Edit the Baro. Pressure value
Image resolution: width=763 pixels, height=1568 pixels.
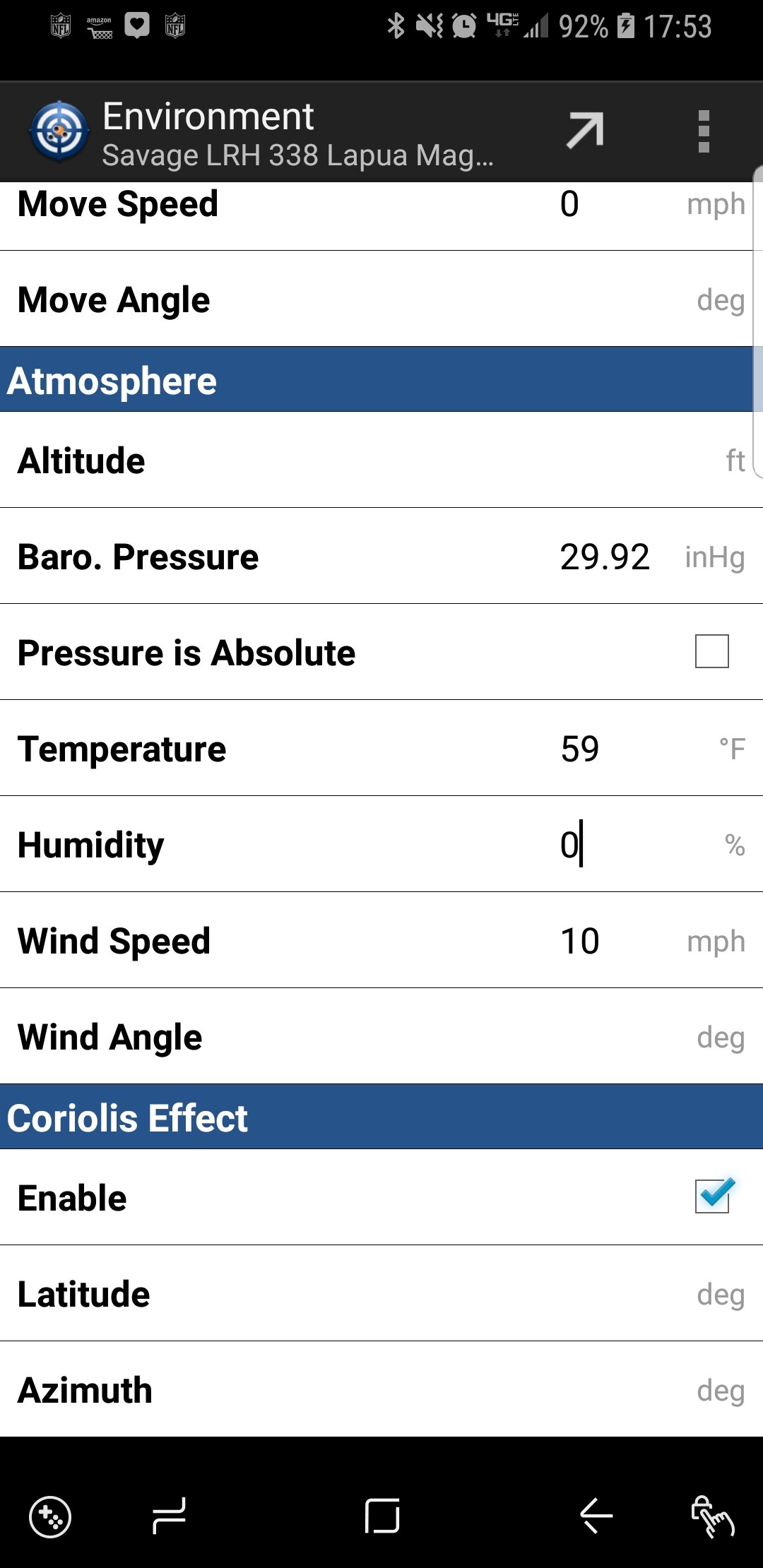pos(609,557)
